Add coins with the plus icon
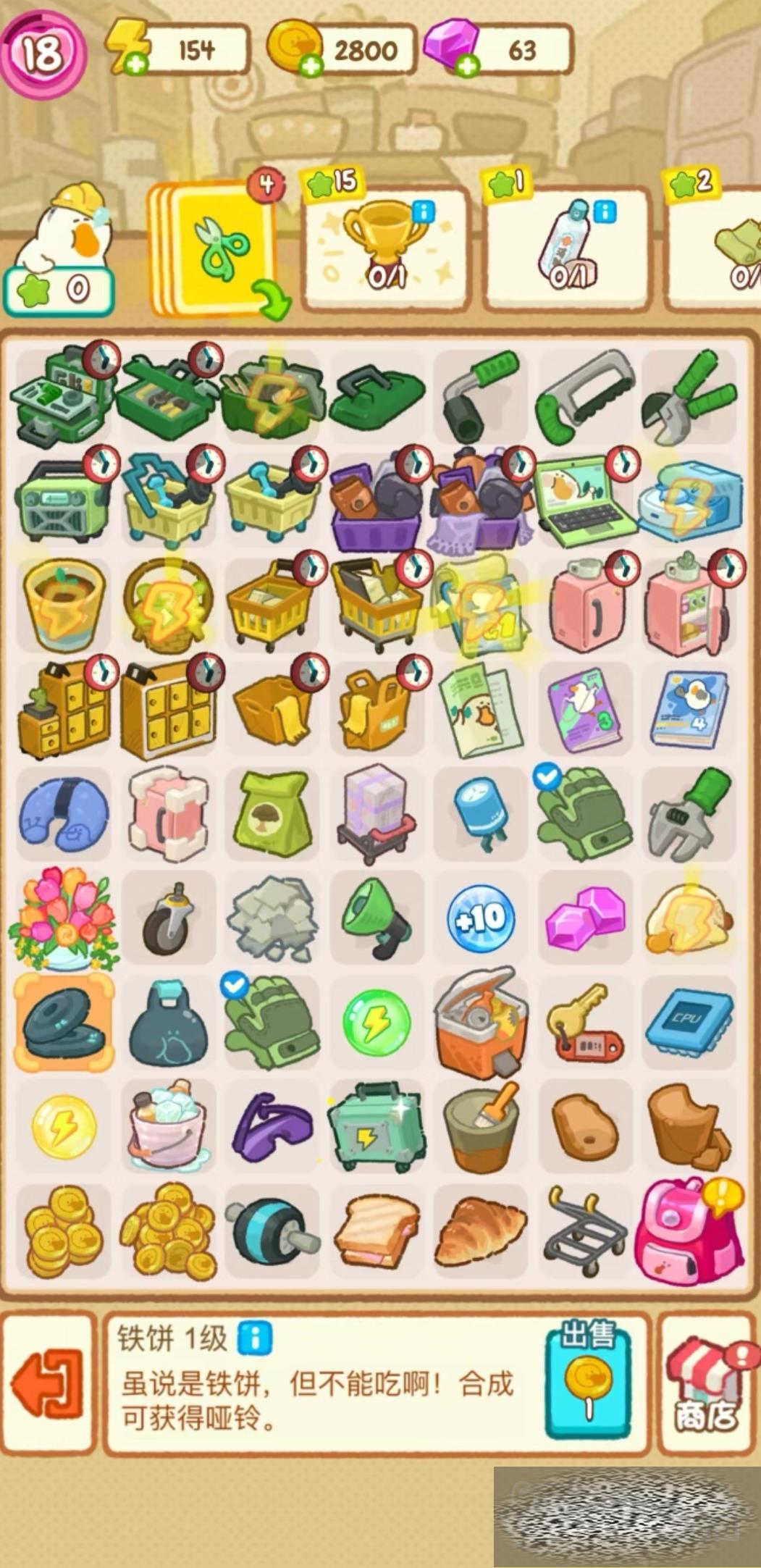The height and width of the screenshot is (1568, 761). tap(311, 67)
